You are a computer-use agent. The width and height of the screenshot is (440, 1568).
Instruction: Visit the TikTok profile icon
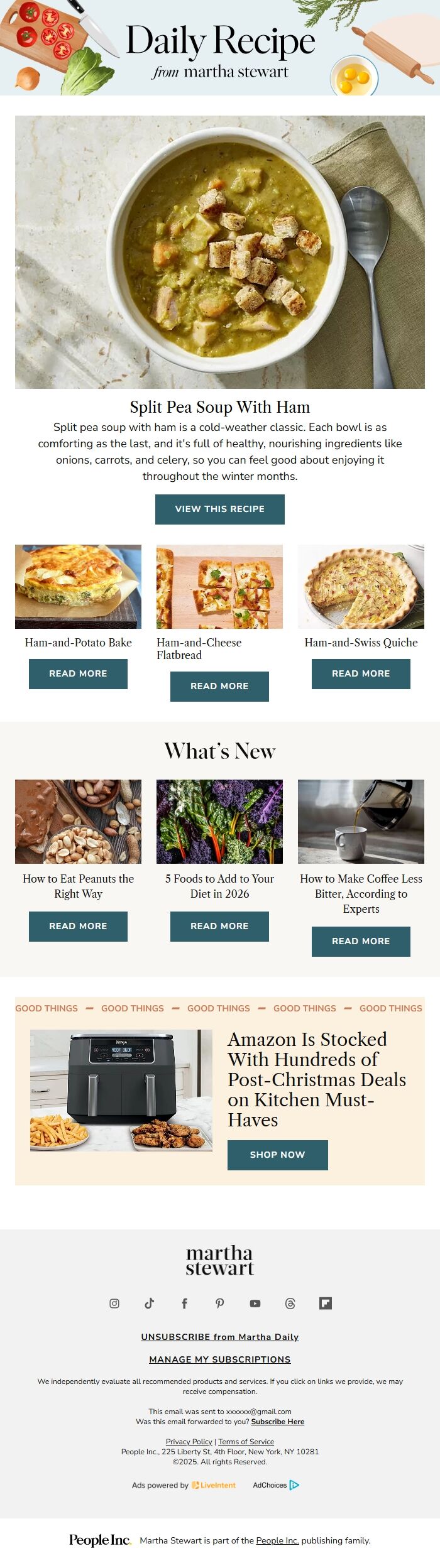[x=149, y=1304]
